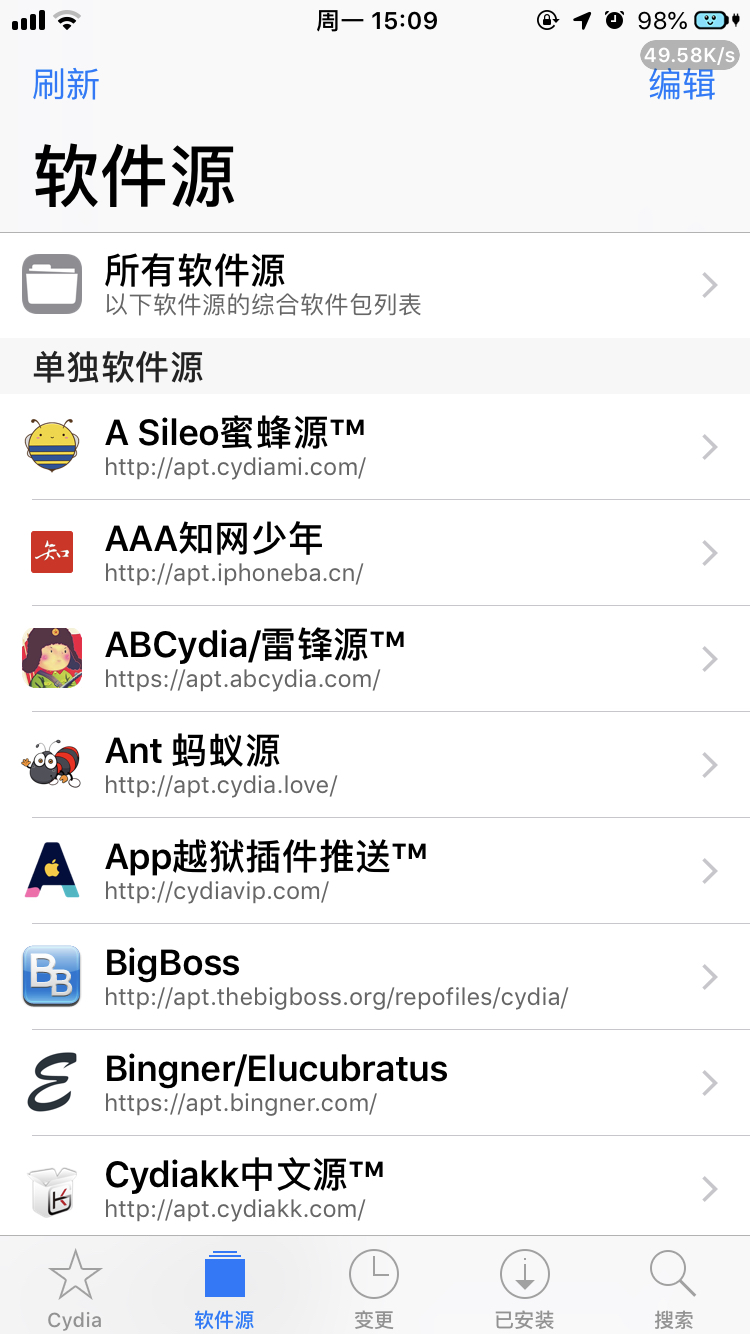Switch to the Cydia tab
Image resolution: width=750 pixels, height=1334 pixels.
75,1288
